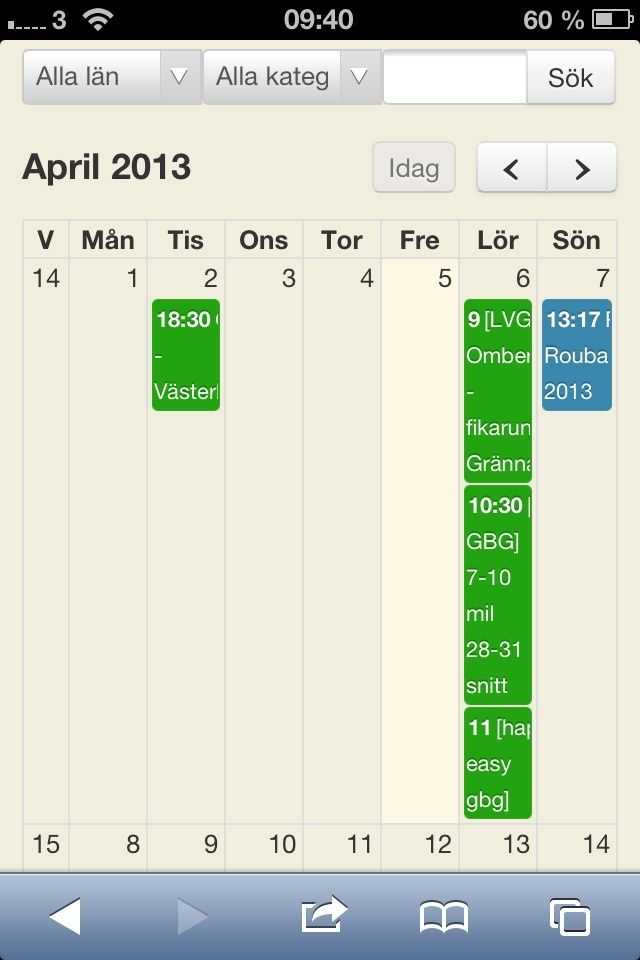
Task: Open the 9 LVG Omberg fikarunda event
Action: (x=498, y=391)
